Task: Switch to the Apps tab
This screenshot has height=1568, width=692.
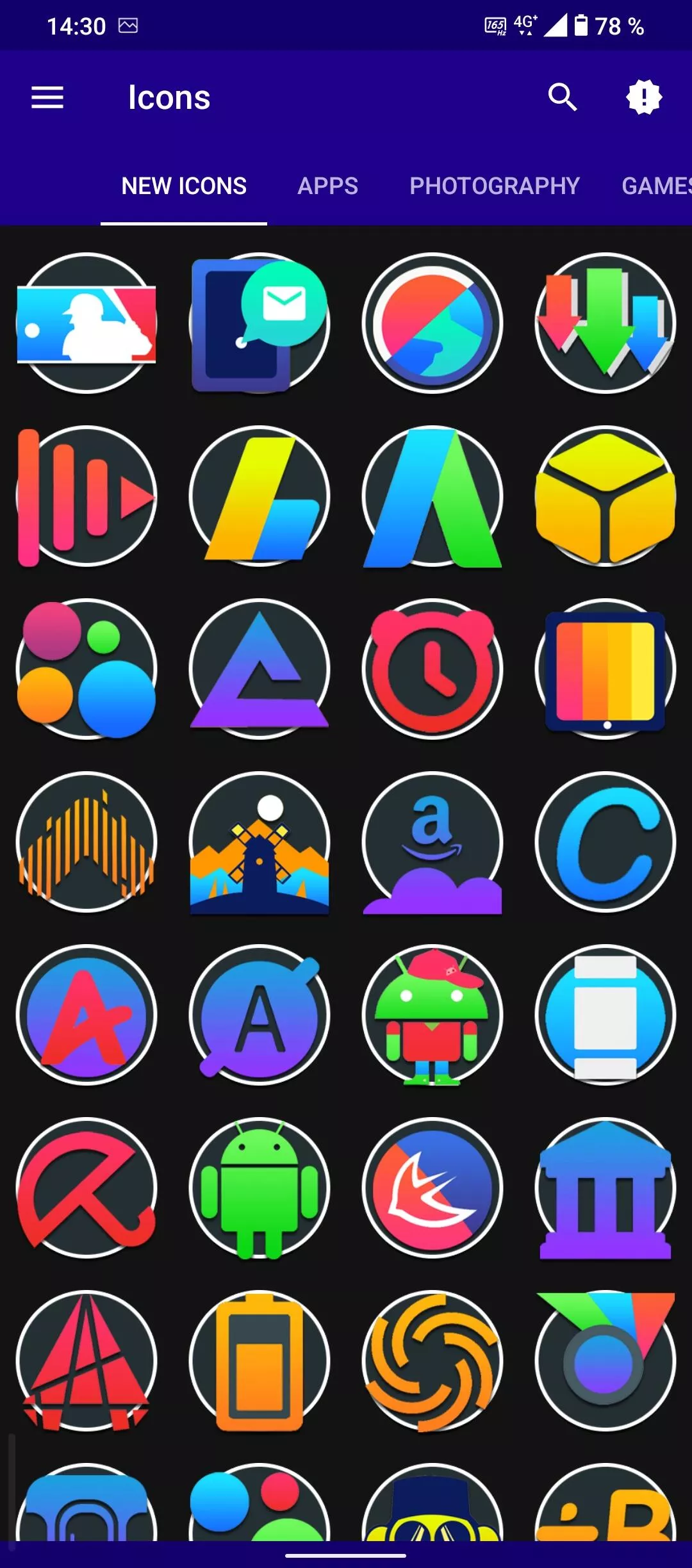Action: tap(327, 186)
